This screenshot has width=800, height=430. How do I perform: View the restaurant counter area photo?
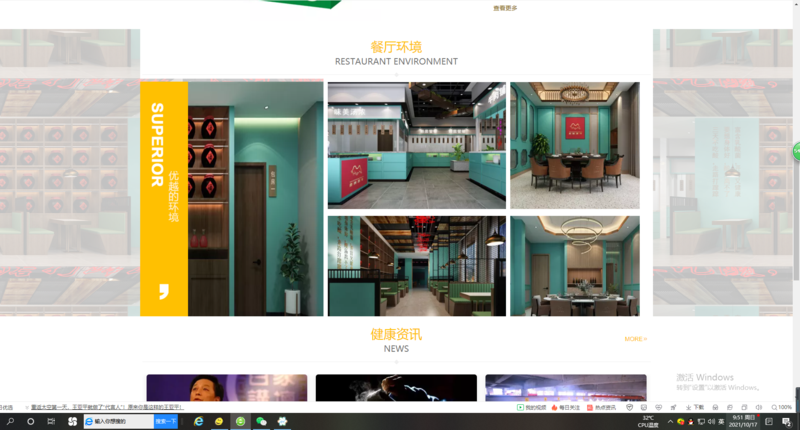coord(416,145)
